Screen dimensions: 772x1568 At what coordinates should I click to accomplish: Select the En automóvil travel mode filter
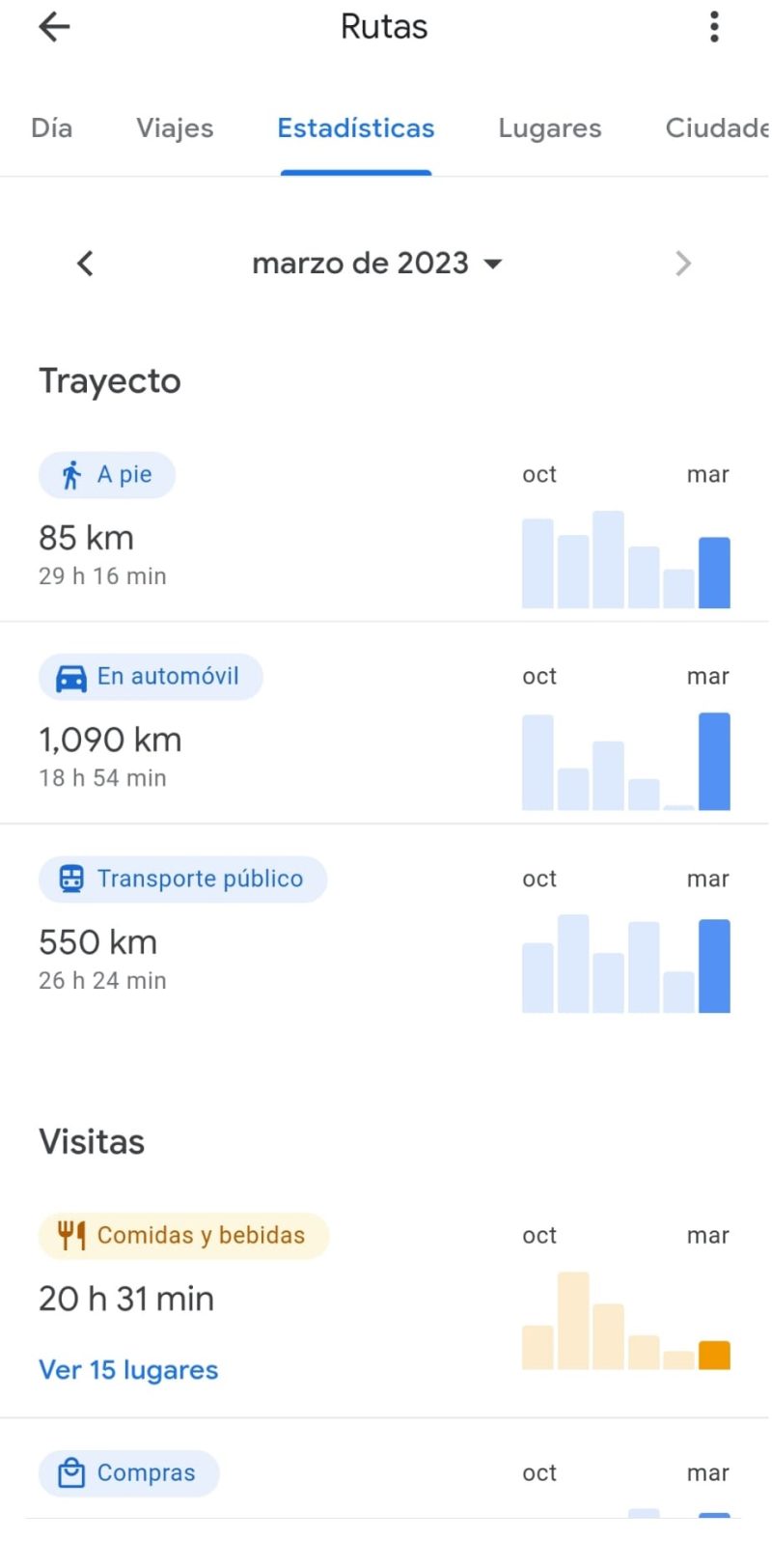click(x=150, y=677)
